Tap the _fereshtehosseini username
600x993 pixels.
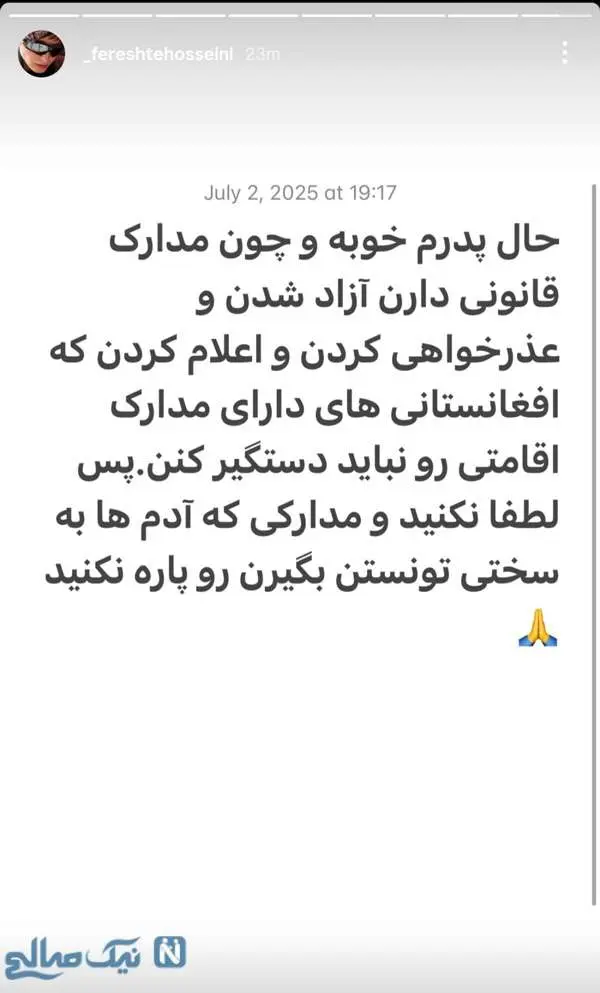click(158, 54)
